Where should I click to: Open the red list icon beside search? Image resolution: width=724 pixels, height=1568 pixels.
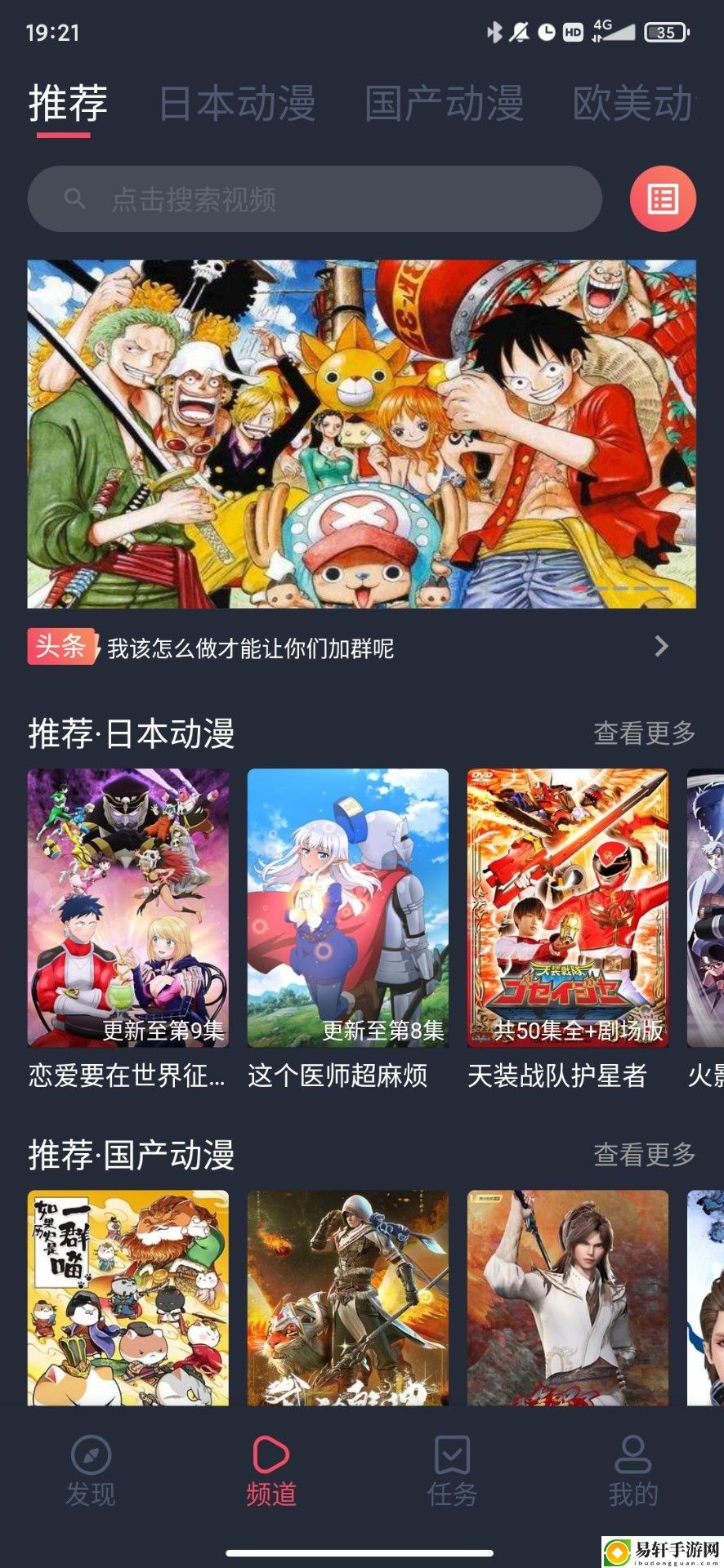(662, 198)
